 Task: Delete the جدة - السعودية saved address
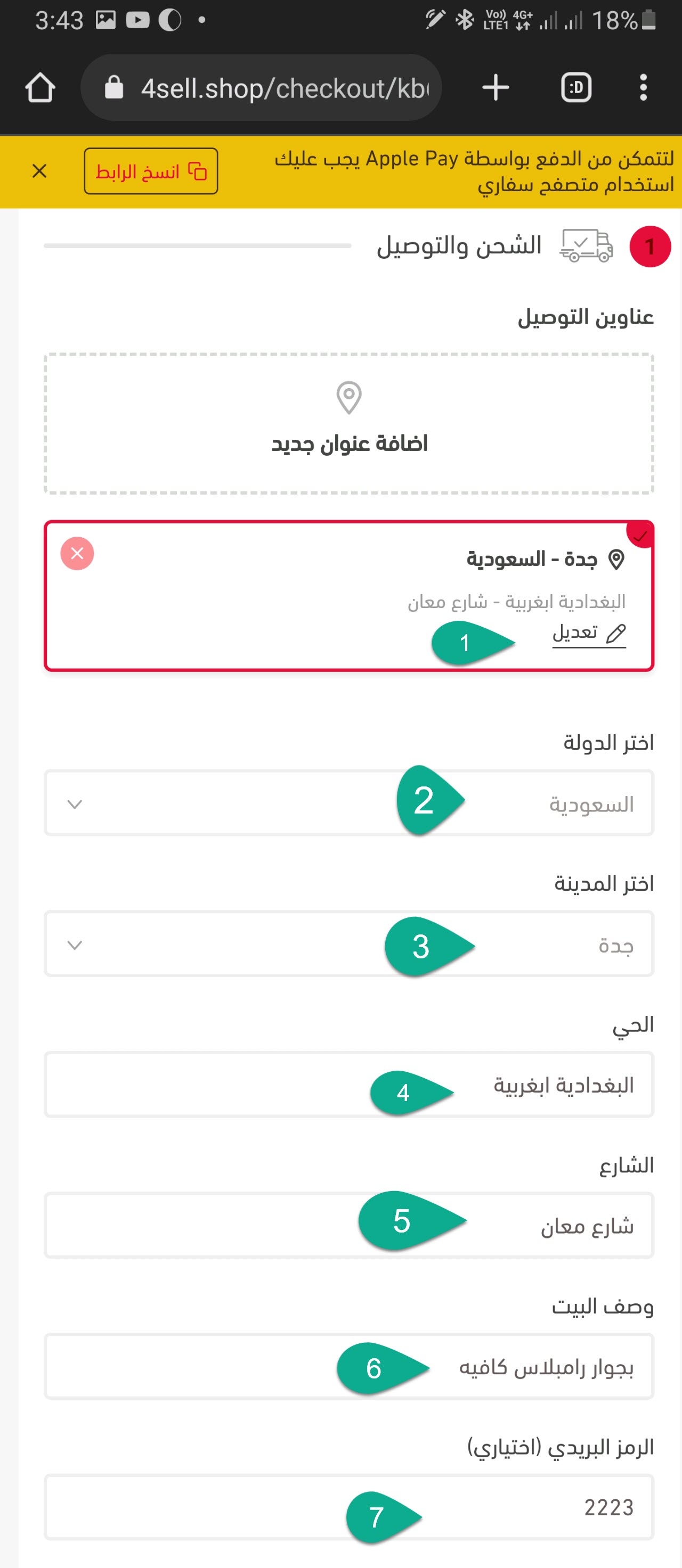pos(77,554)
